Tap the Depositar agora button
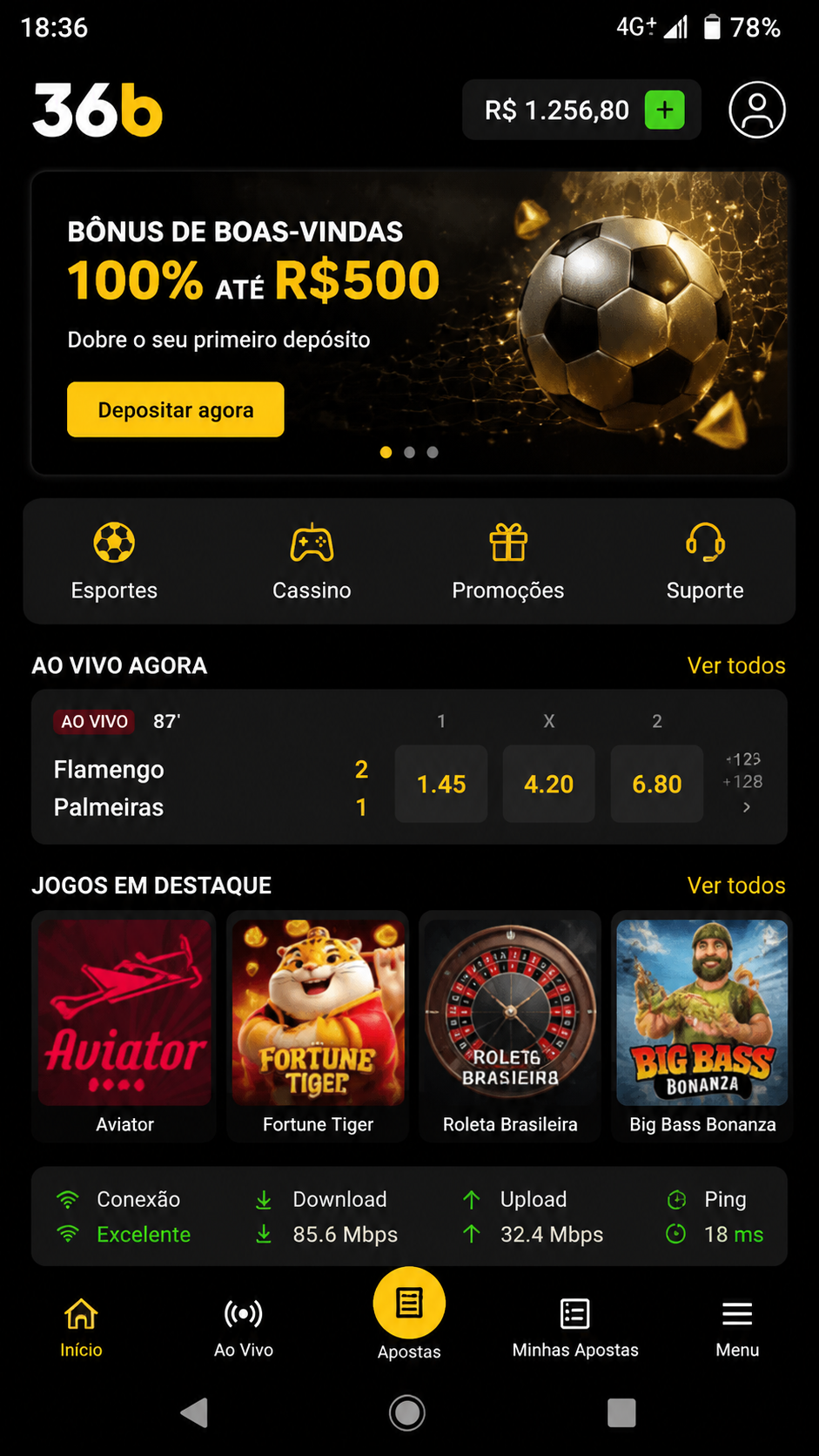Image resolution: width=819 pixels, height=1456 pixels. [x=176, y=409]
